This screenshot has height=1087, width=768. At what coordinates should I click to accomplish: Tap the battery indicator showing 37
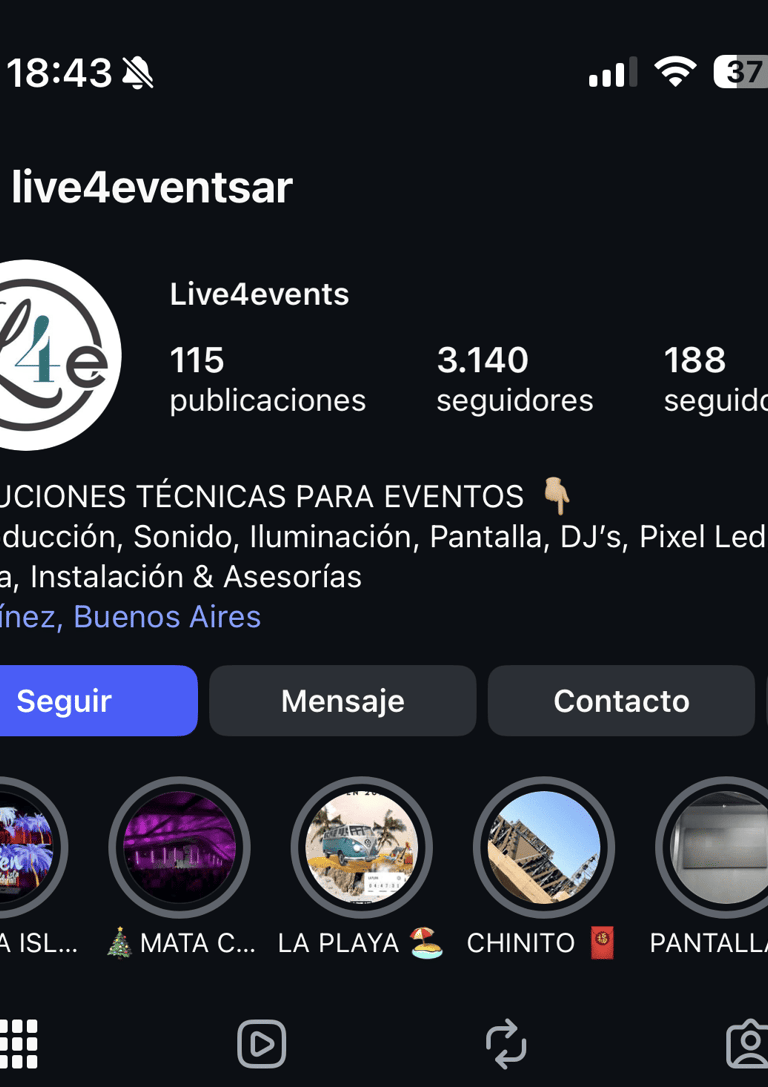tap(744, 70)
